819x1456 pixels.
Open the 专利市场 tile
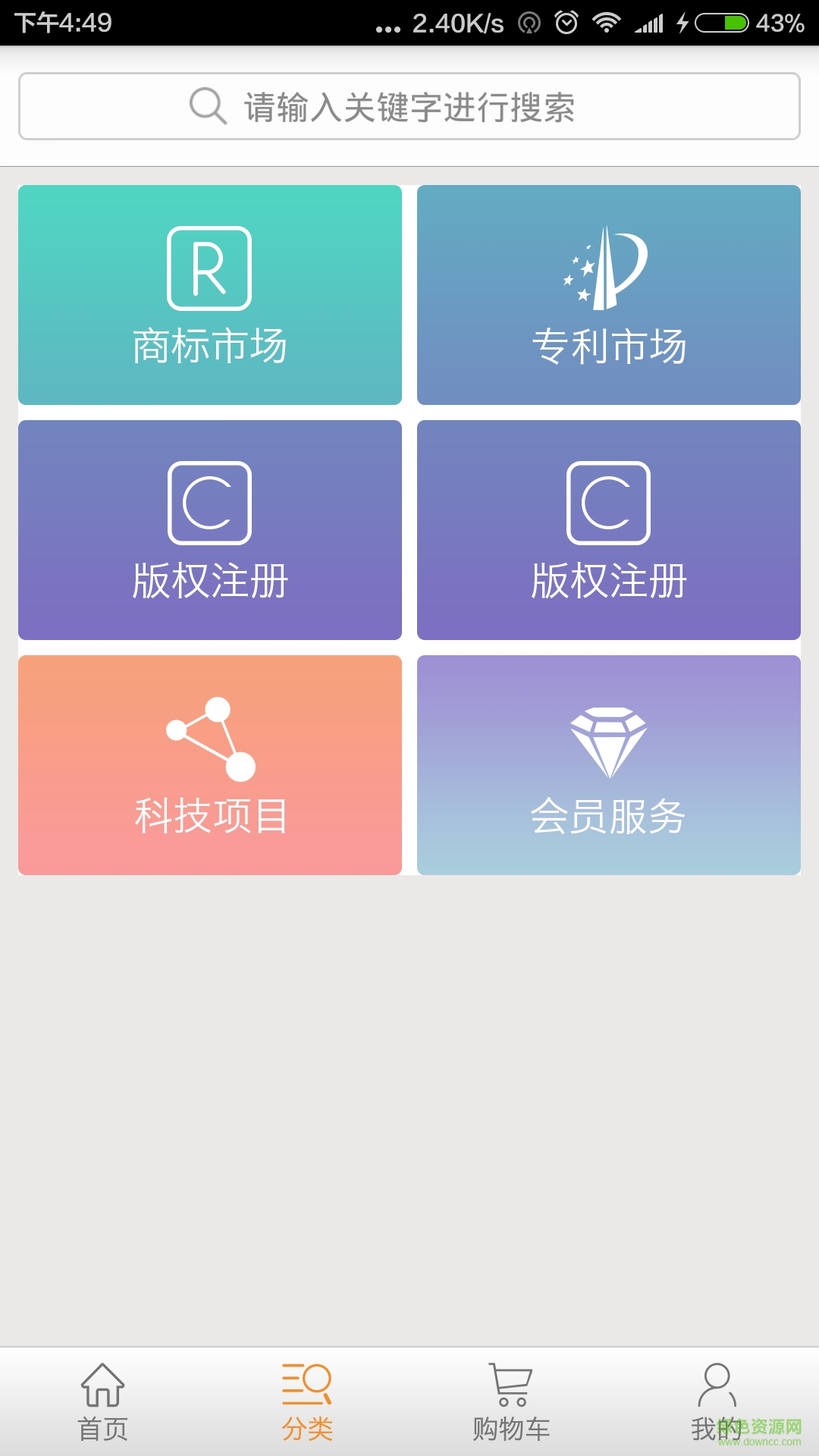[x=609, y=295]
